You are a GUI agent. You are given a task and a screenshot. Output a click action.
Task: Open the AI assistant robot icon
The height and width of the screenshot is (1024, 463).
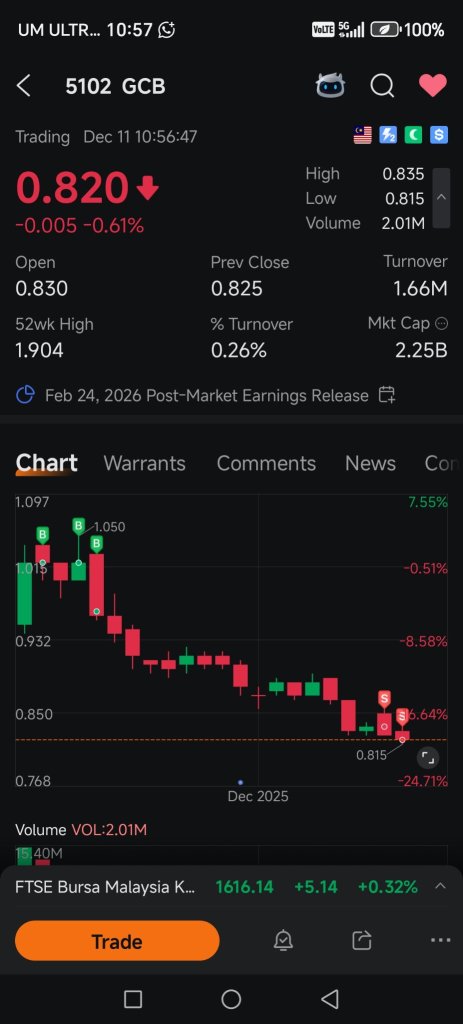click(330, 86)
